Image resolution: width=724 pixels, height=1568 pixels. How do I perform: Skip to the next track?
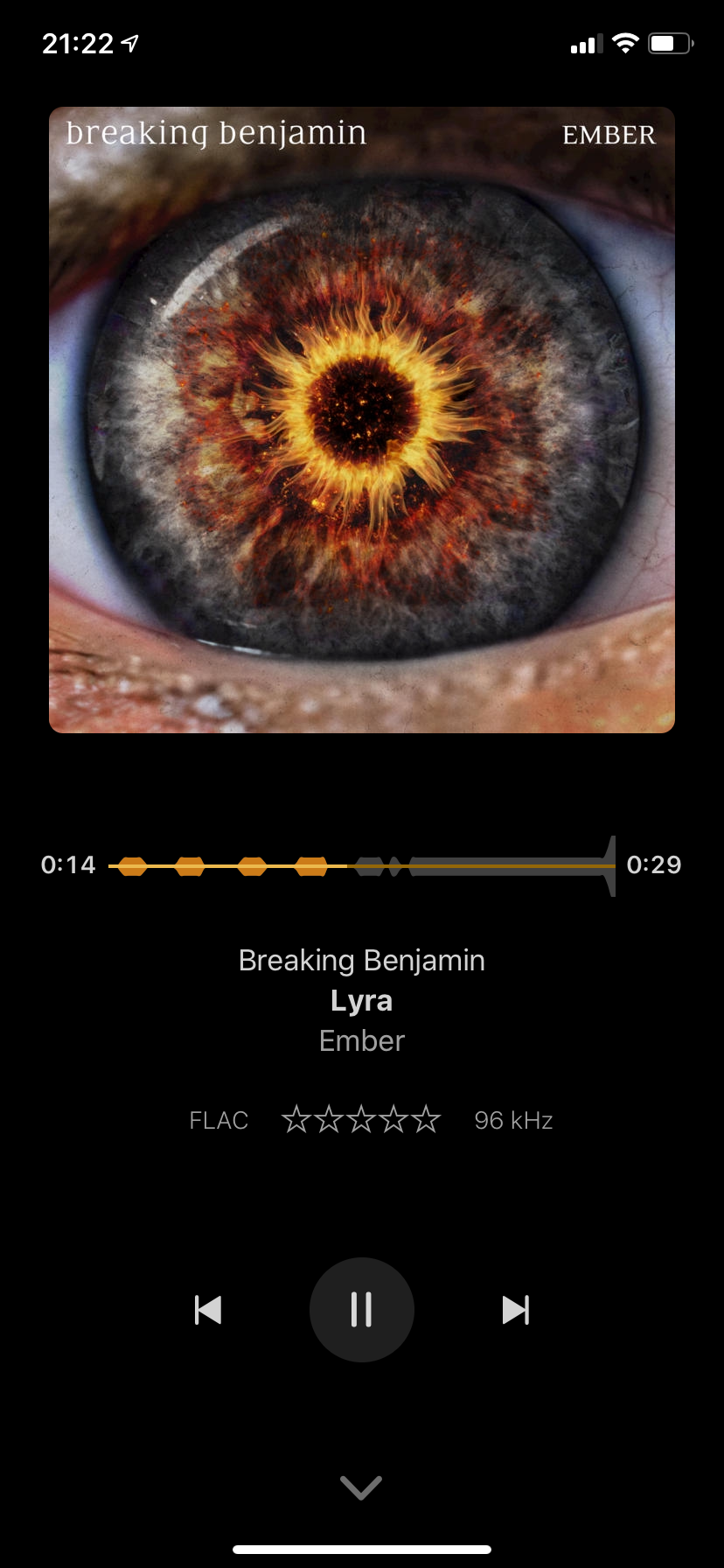point(515,1310)
